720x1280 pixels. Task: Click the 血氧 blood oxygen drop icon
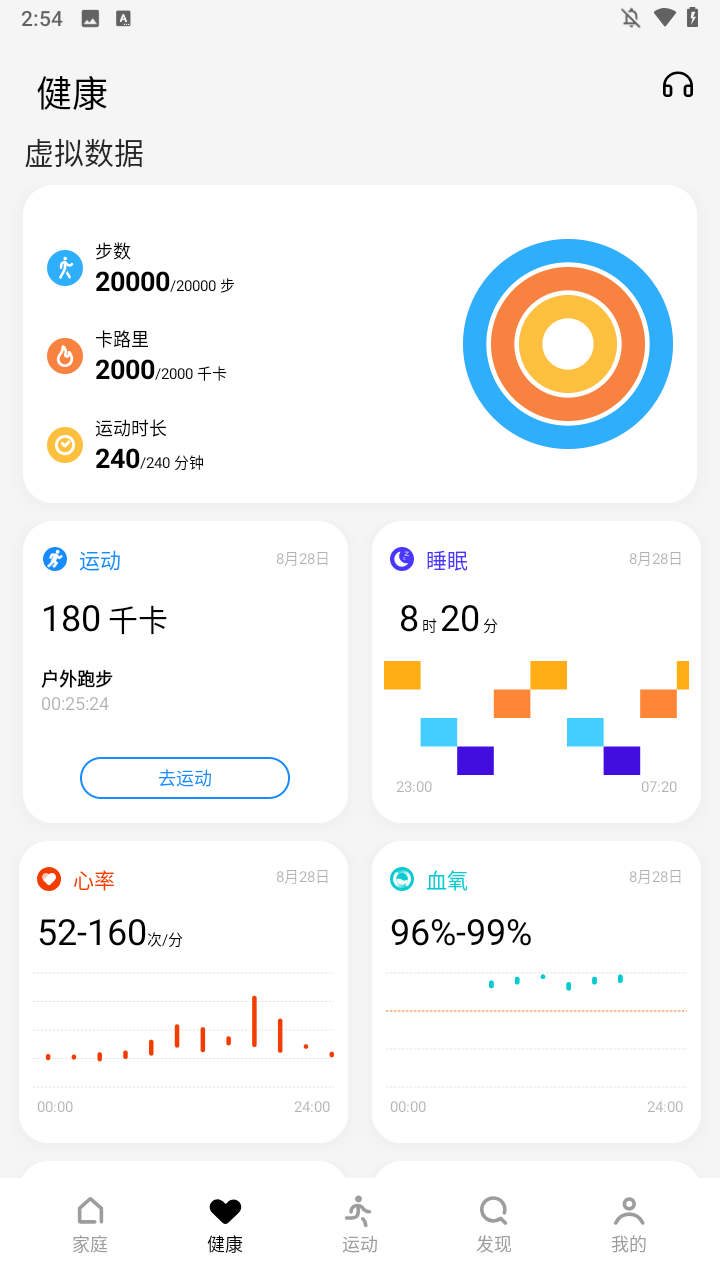tap(403, 880)
